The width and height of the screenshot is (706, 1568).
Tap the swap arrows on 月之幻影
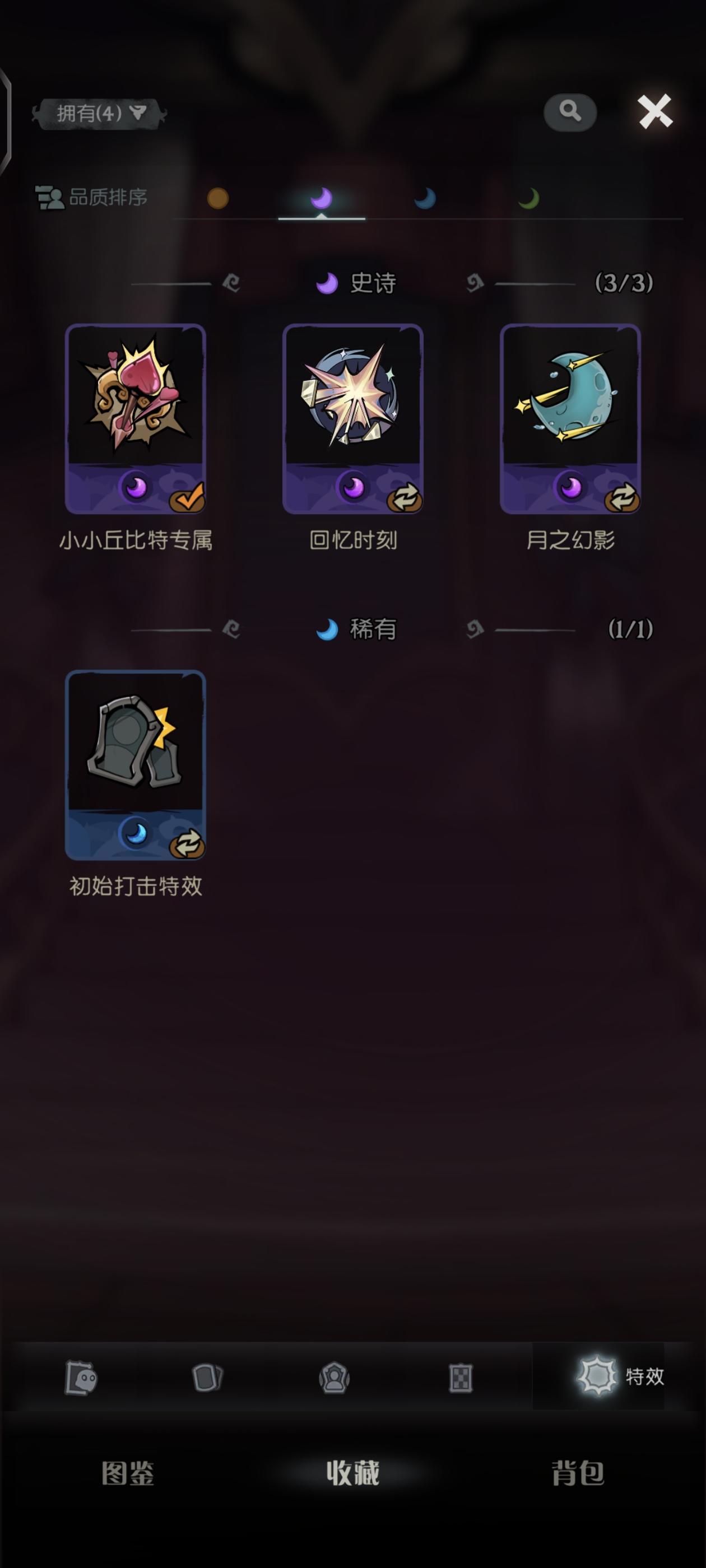(x=623, y=500)
